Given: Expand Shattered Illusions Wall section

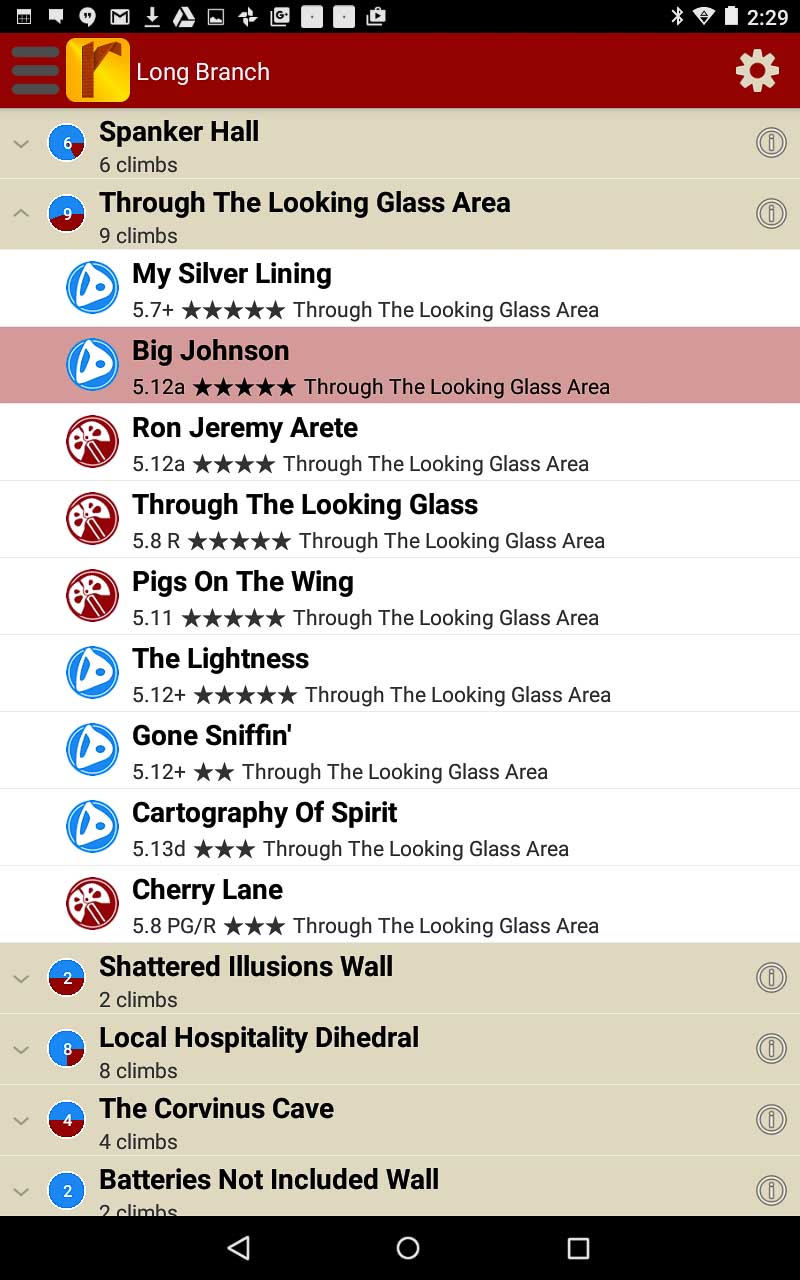Looking at the screenshot, I should pos(21,979).
